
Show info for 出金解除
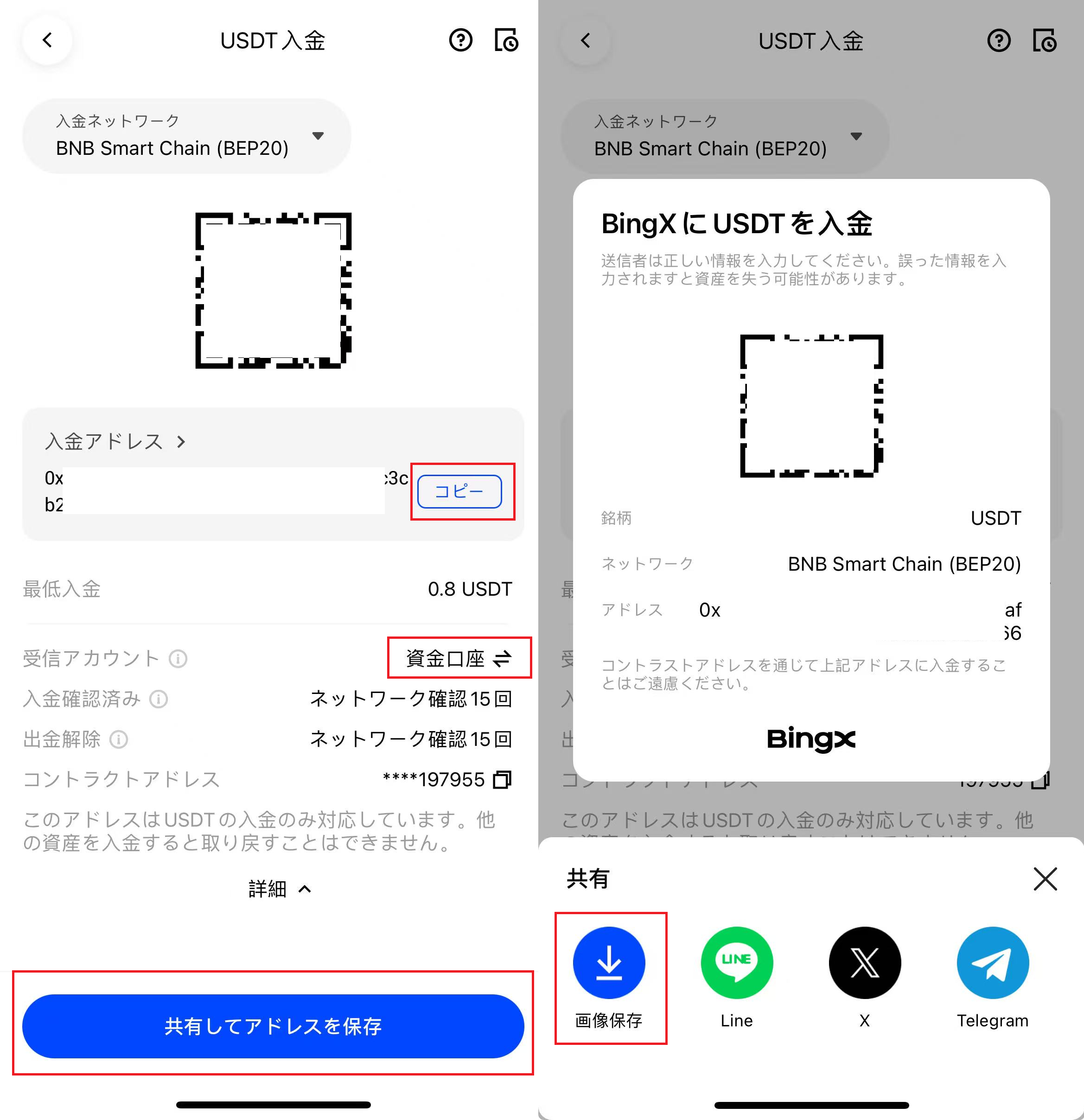(118, 739)
